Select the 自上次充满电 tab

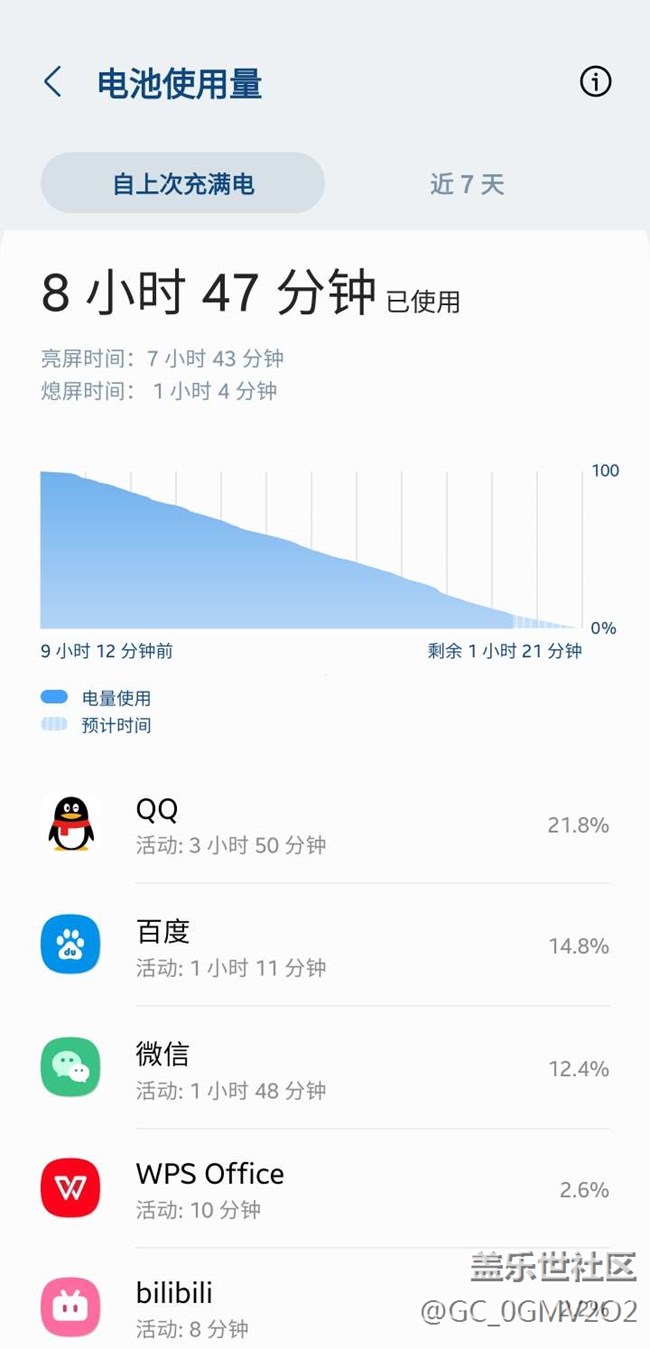pos(182,183)
